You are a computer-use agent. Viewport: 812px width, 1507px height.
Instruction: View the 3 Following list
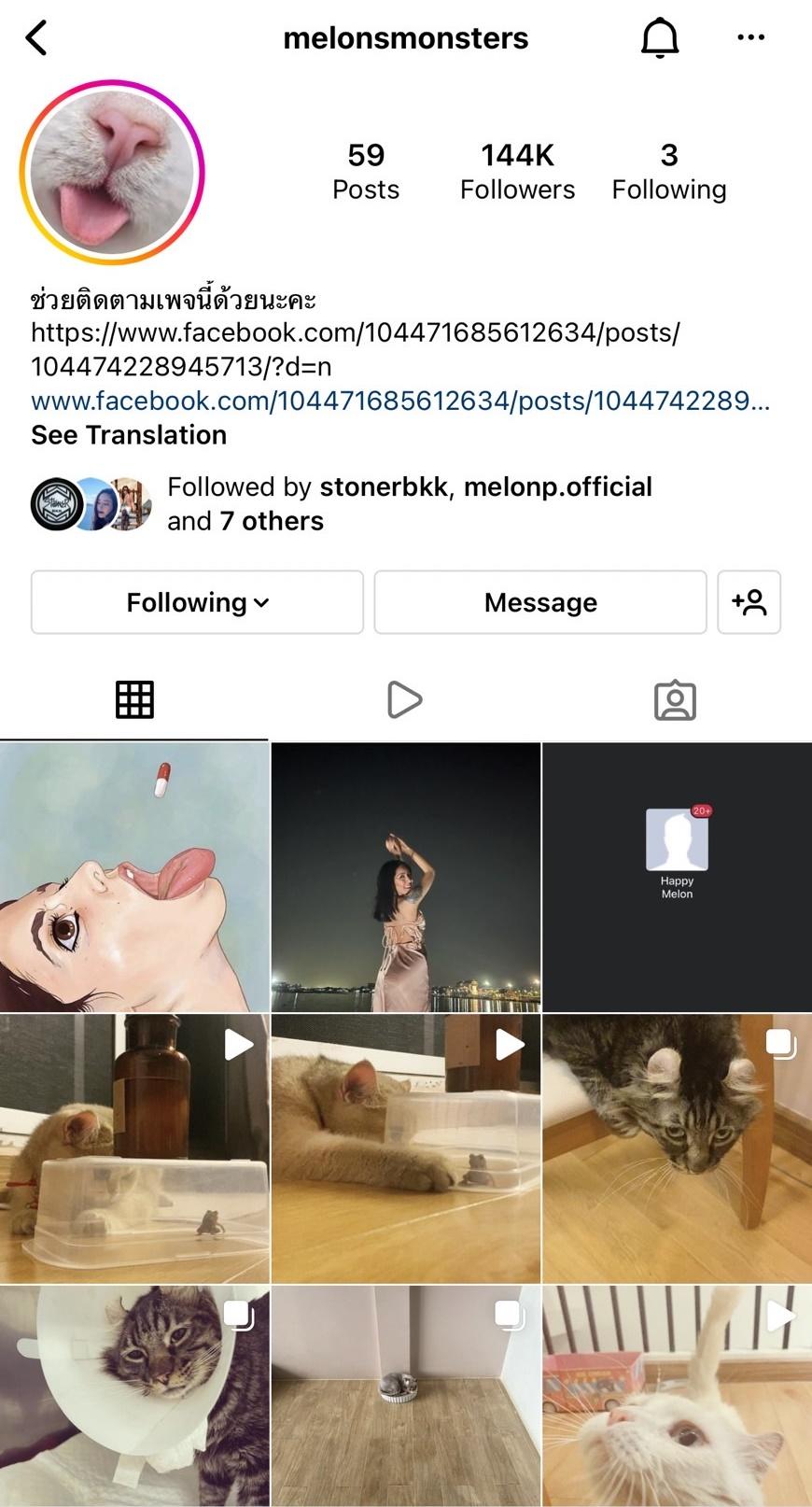pyautogui.click(x=668, y=171)
